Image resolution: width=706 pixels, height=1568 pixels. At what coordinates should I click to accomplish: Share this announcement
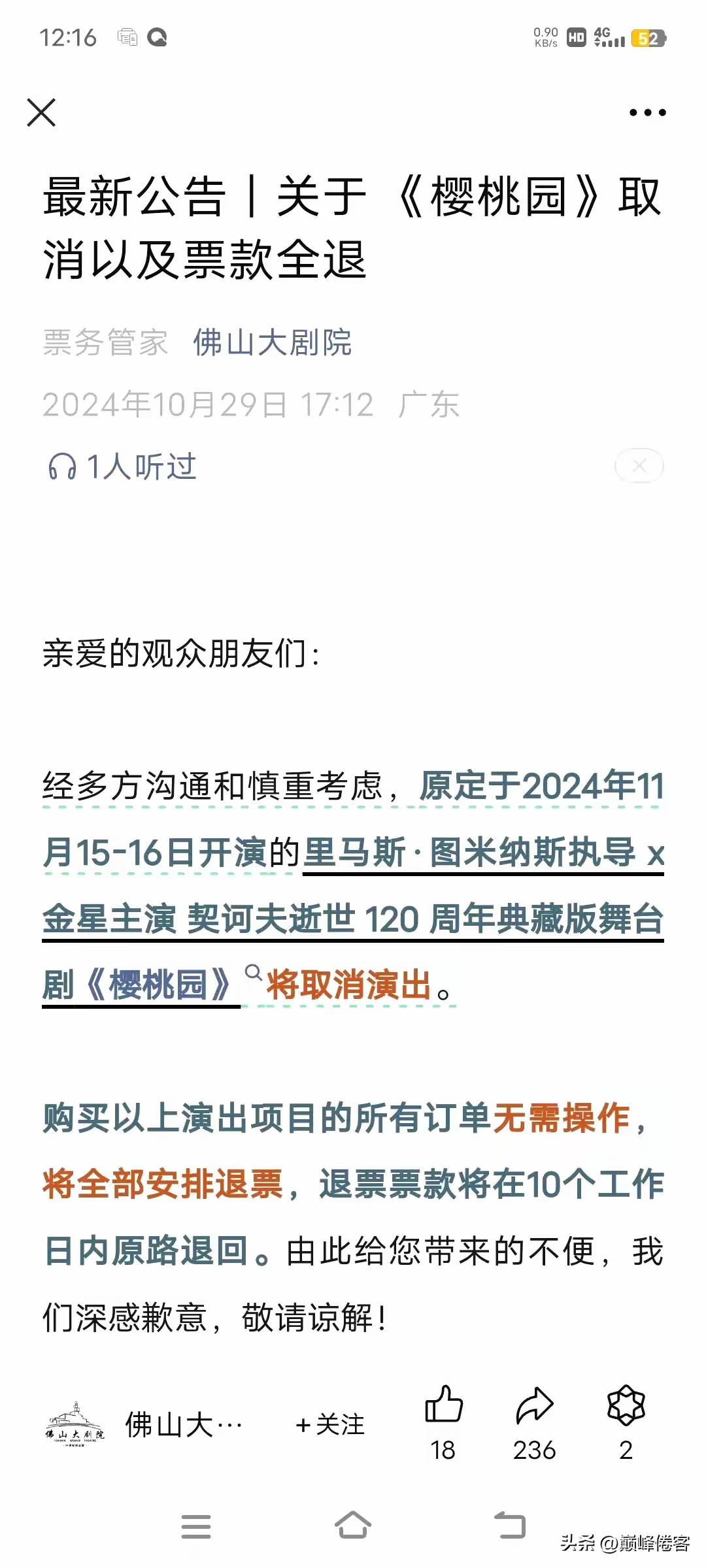[x=534, y=1405]
